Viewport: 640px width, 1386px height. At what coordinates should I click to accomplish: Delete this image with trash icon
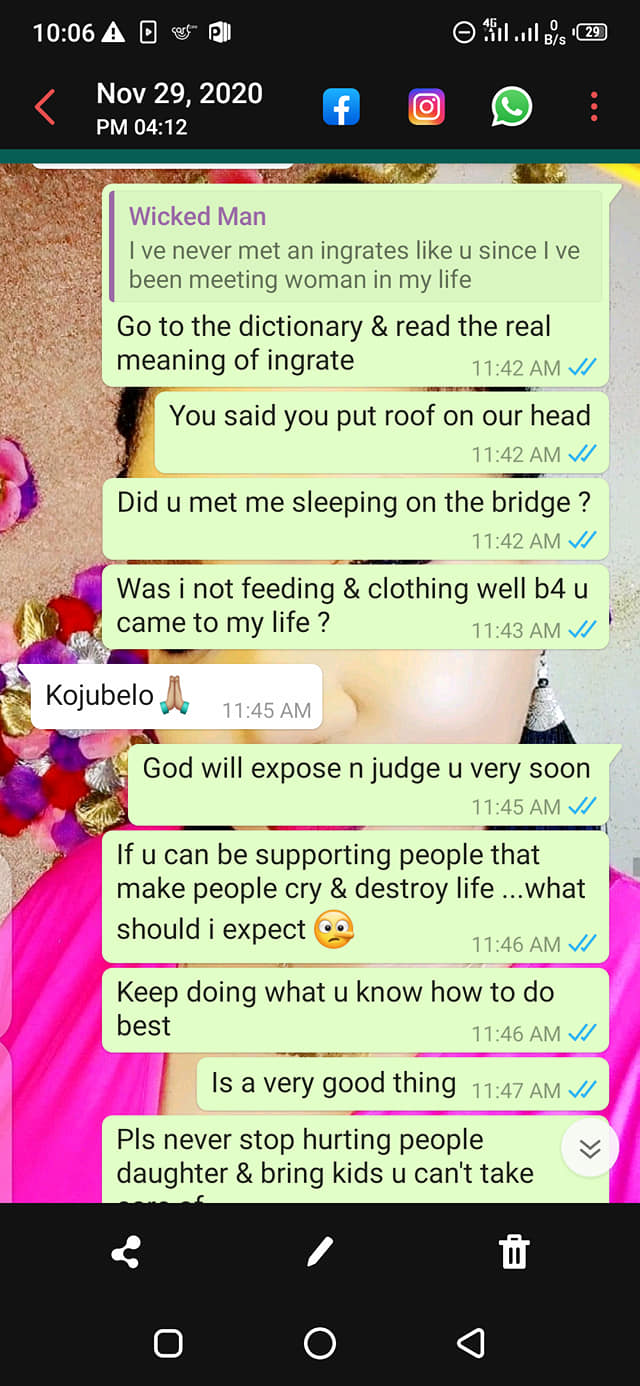pyautogui.click(x=514, y=1252)
